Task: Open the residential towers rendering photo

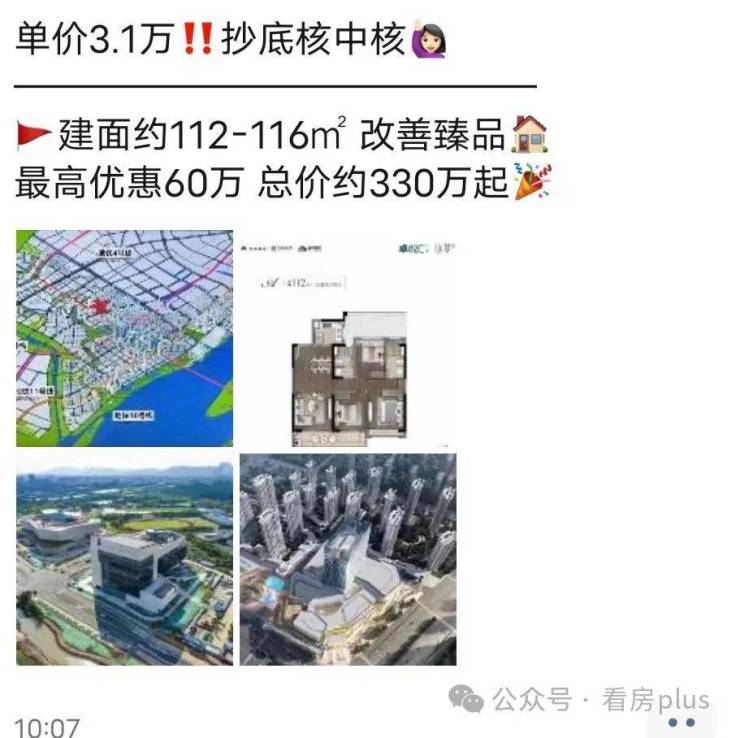Action: pos(347,560)
